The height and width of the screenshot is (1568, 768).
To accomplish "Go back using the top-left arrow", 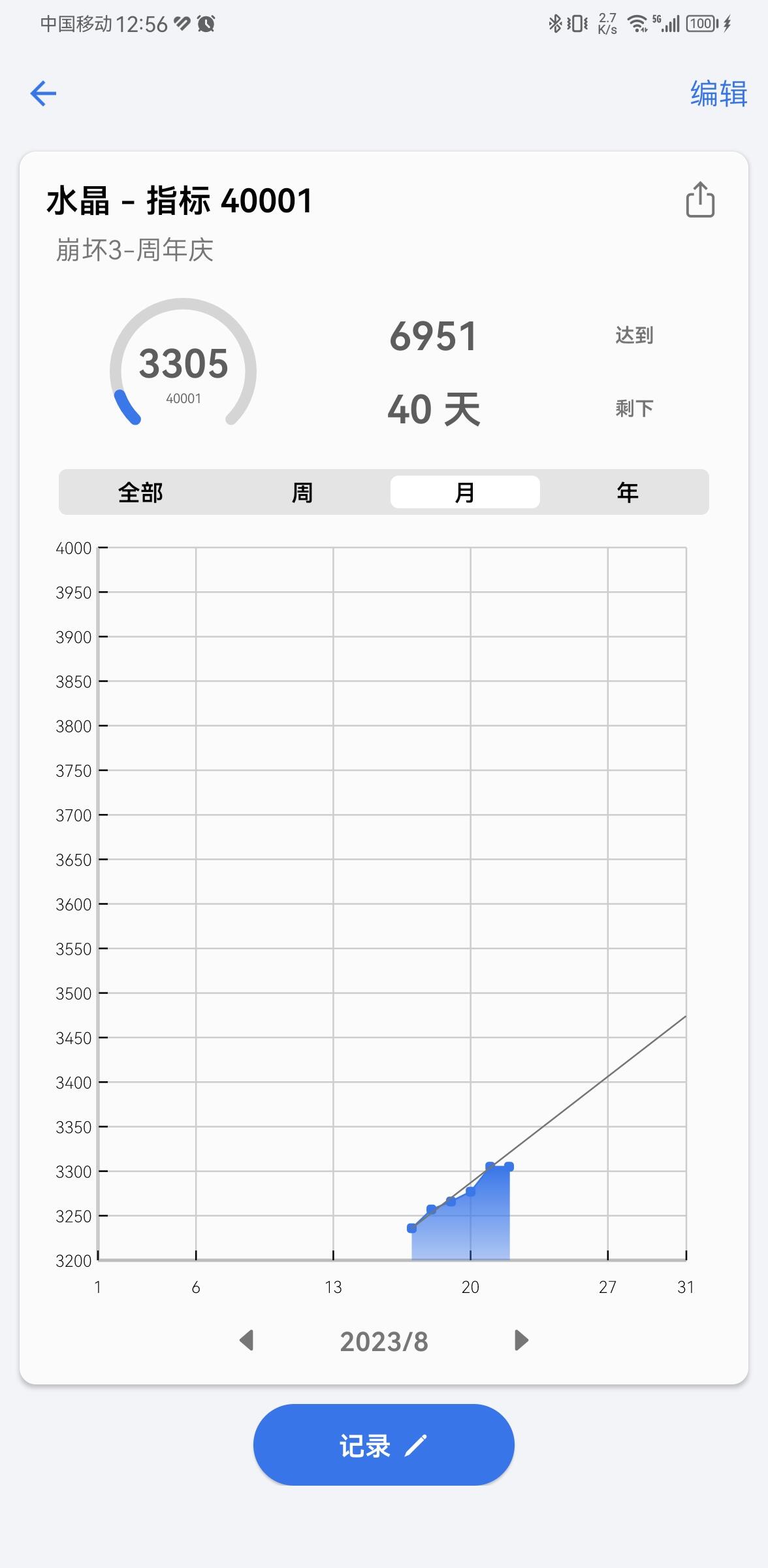I will (x=43, y=93).
